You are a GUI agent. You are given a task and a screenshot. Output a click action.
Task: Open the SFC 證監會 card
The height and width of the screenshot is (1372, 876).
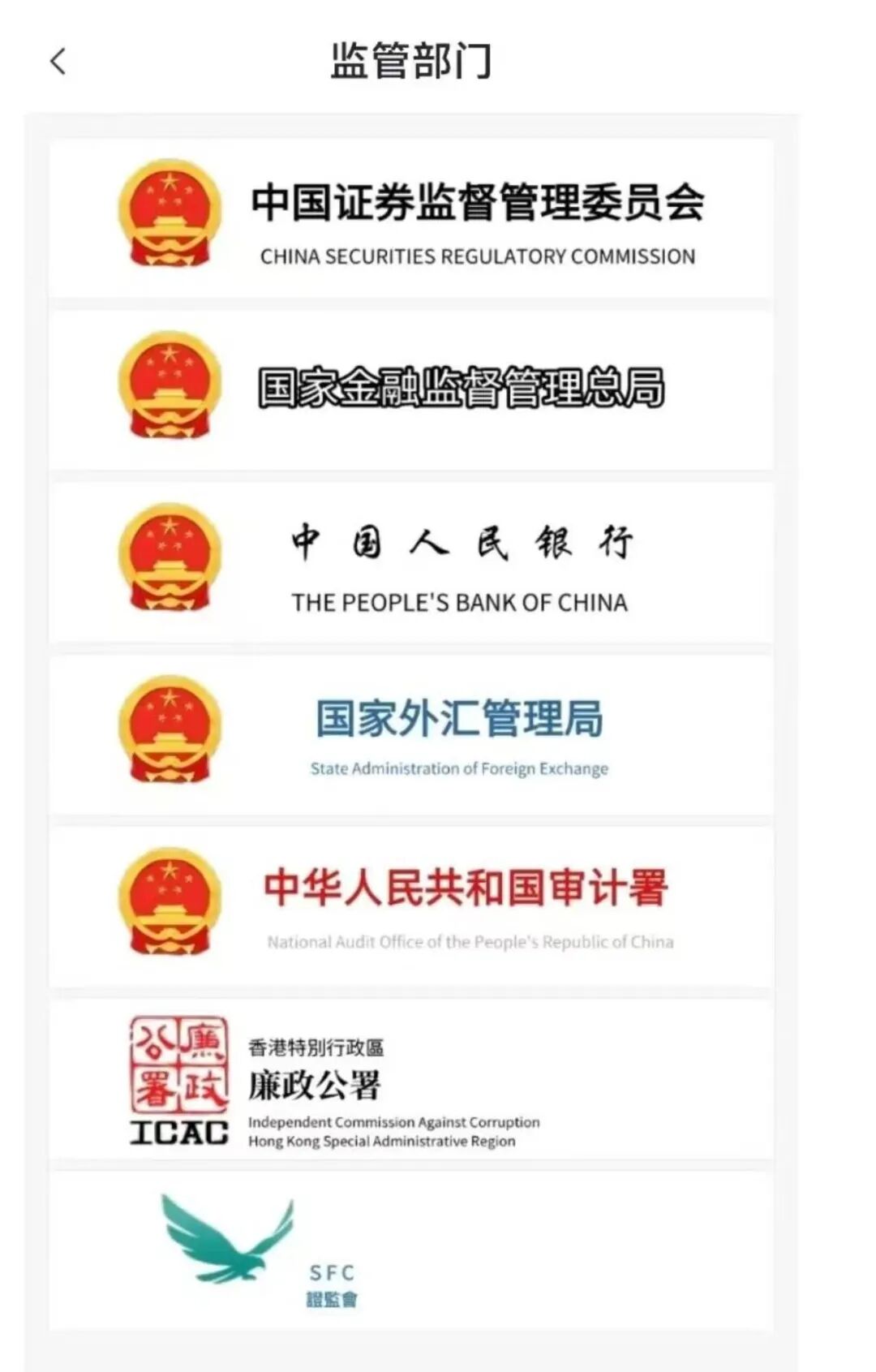(x=410, y=1250)
